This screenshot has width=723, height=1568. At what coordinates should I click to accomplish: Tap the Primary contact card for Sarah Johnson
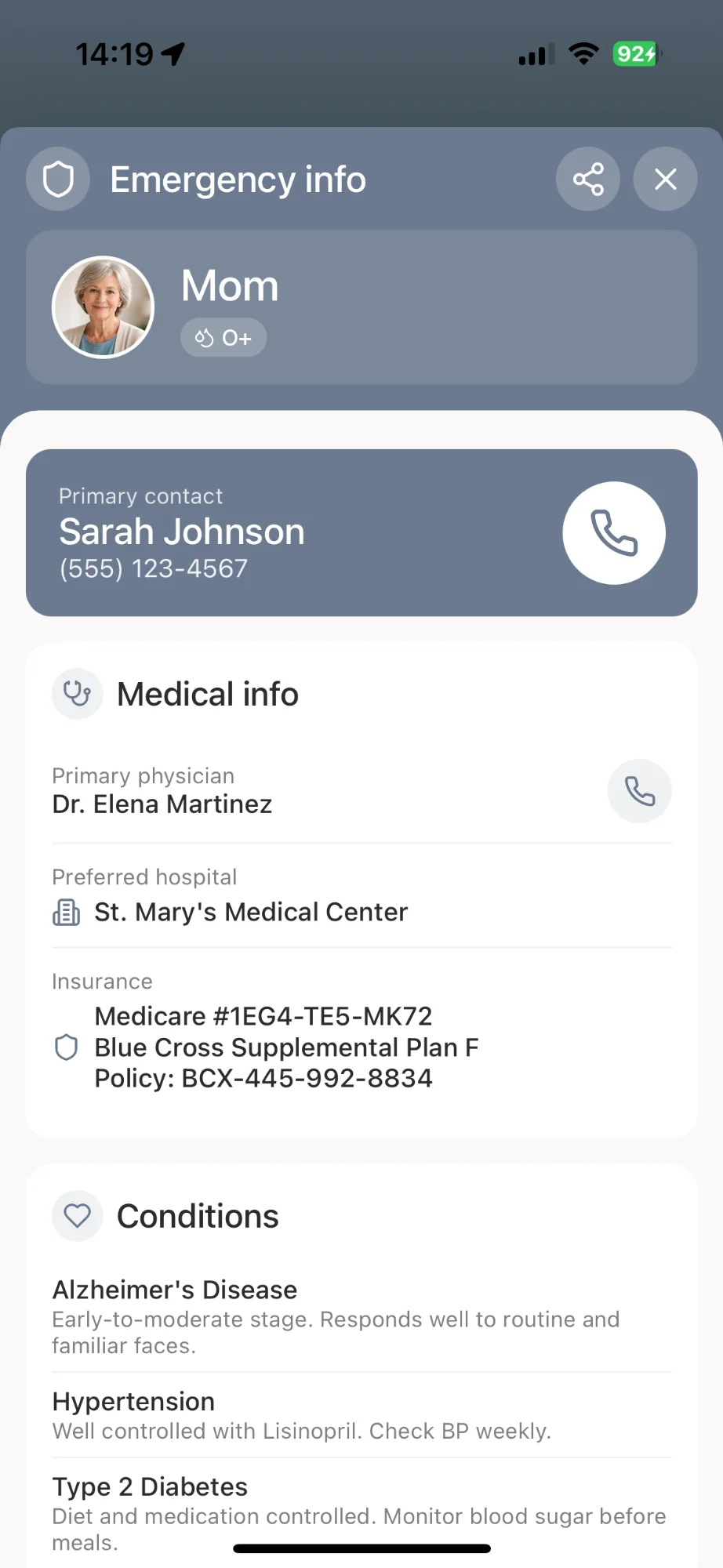click(314, 532)
